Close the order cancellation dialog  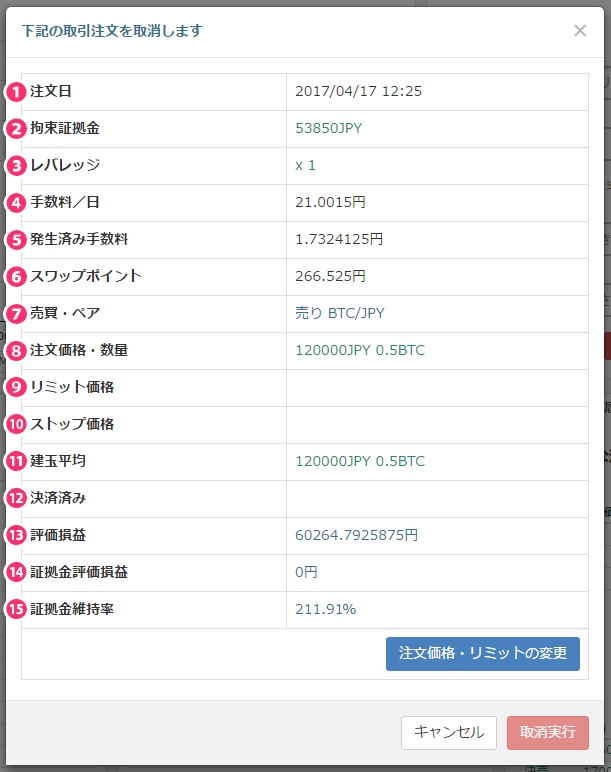point(580,30)
